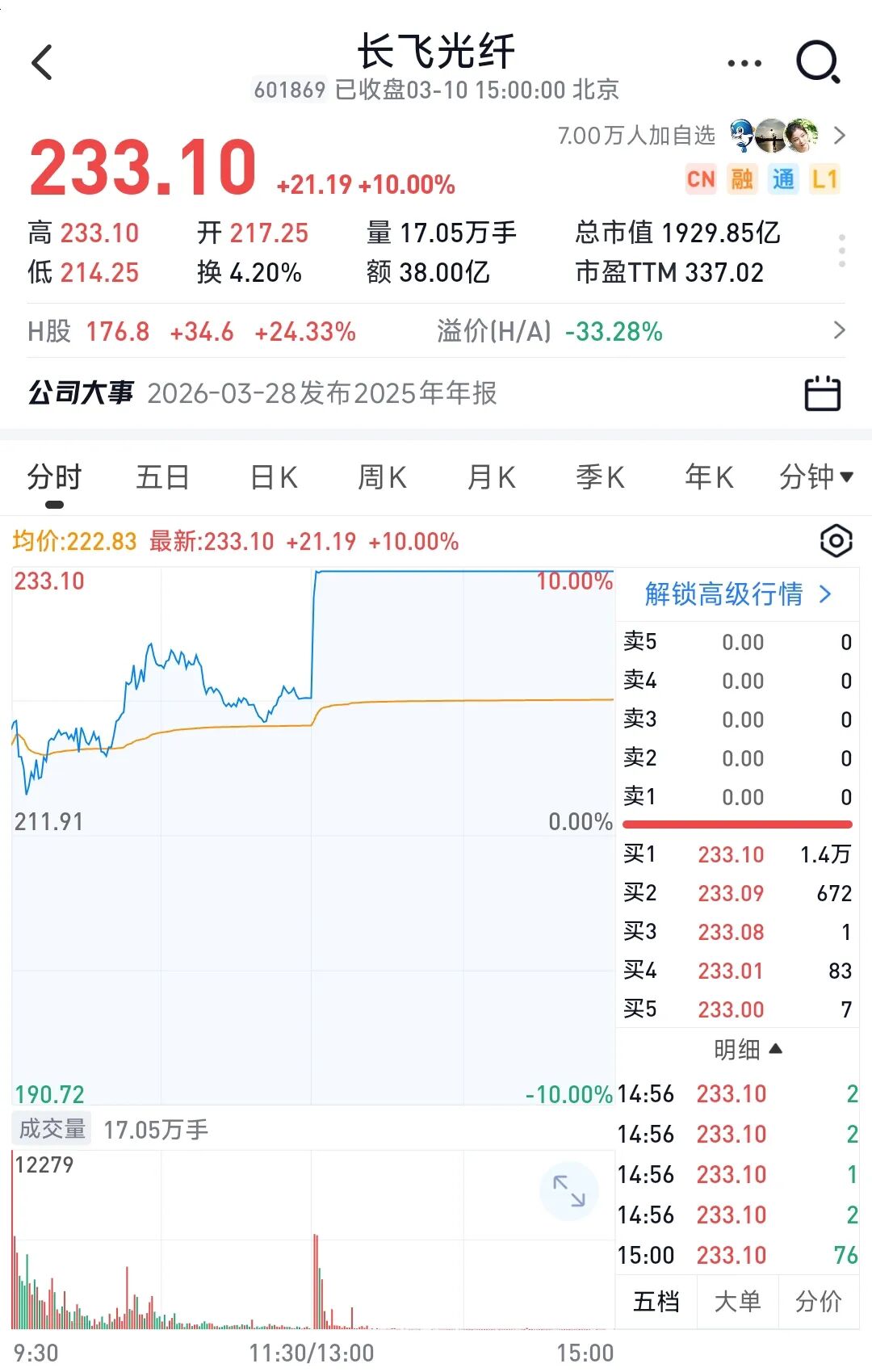Switch to the 五日 chart tab
Screen dimensions: 872x1372
(162, 477)
